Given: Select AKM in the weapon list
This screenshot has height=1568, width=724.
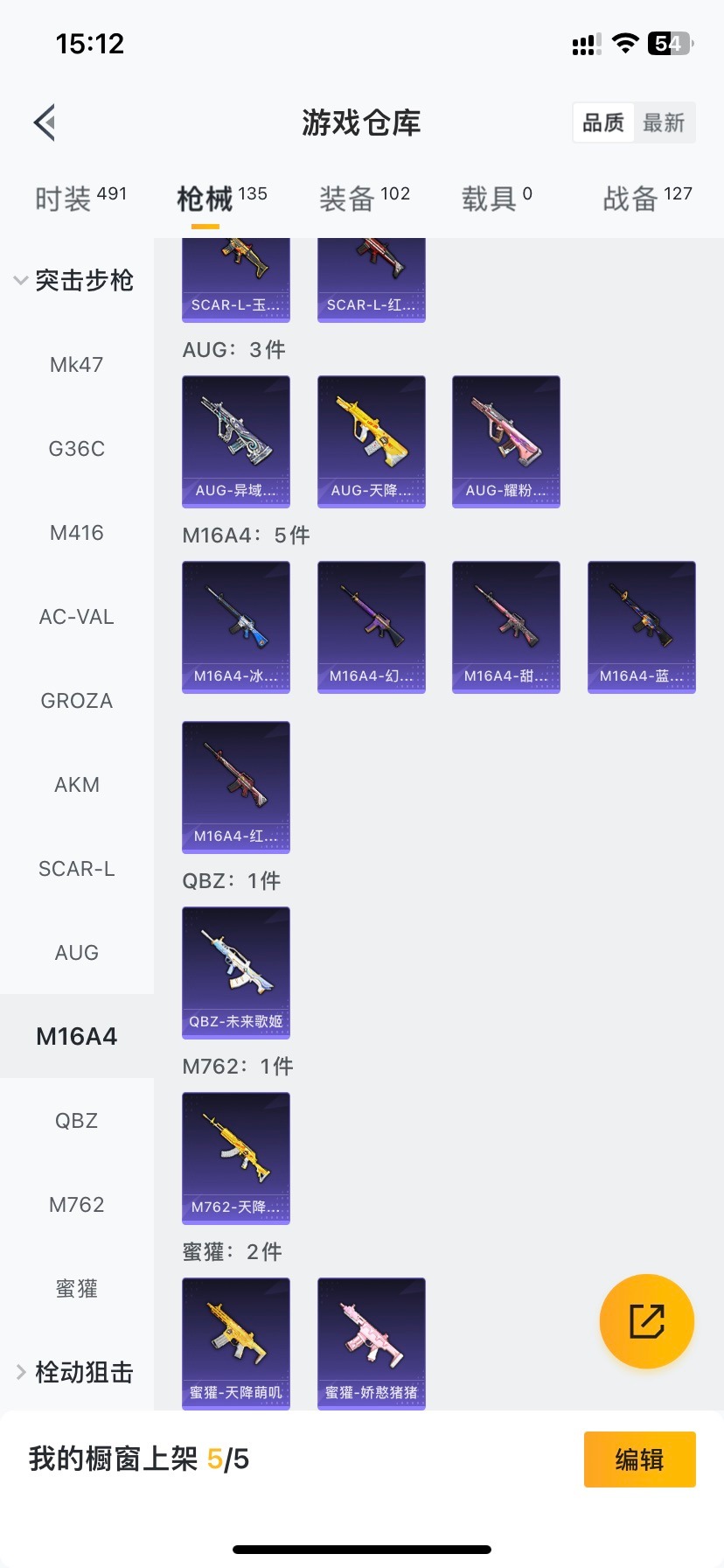Looking at the screenshot, I should pos(77,785).
